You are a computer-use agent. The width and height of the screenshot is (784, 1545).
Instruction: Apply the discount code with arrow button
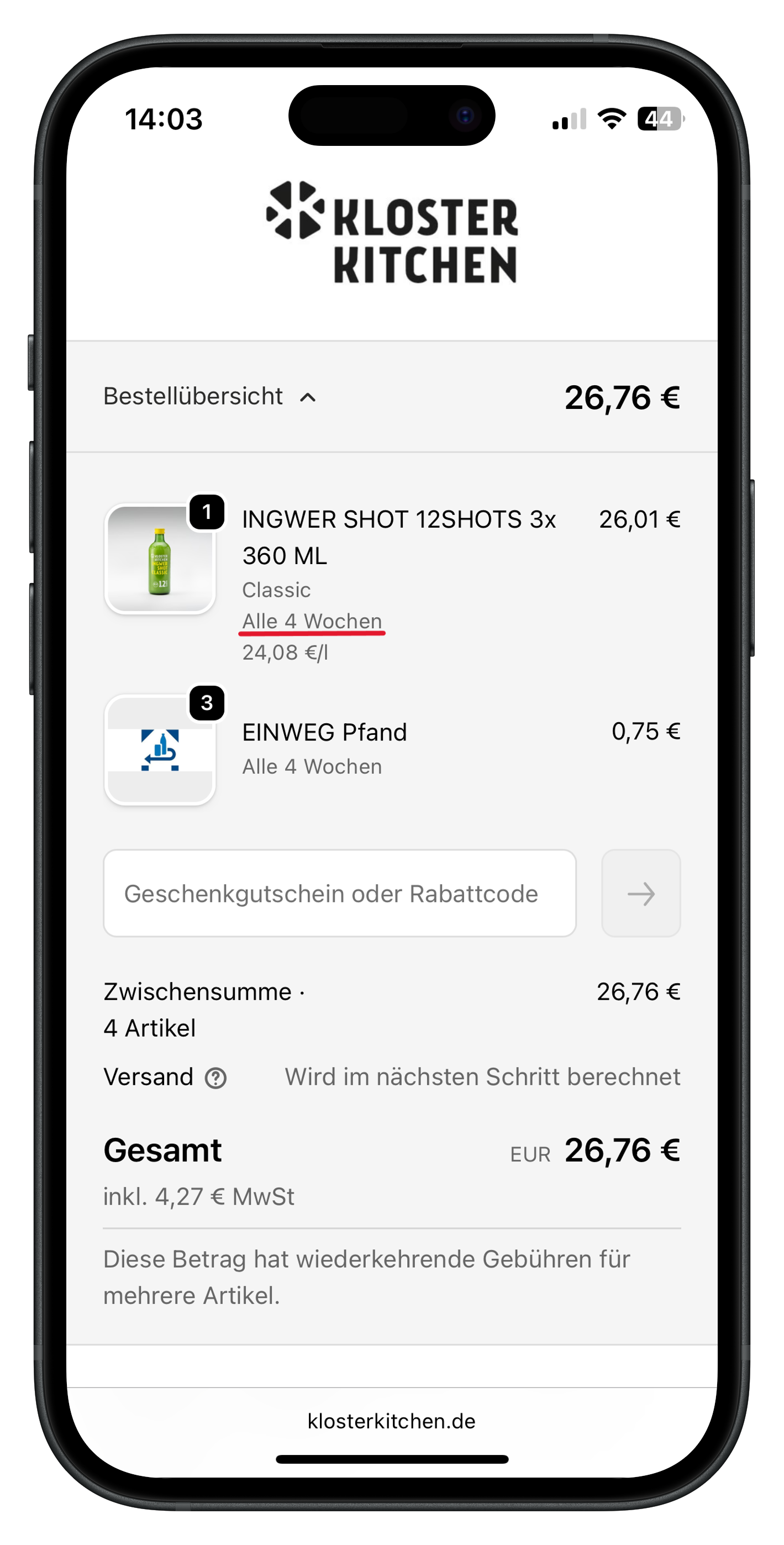641,893
